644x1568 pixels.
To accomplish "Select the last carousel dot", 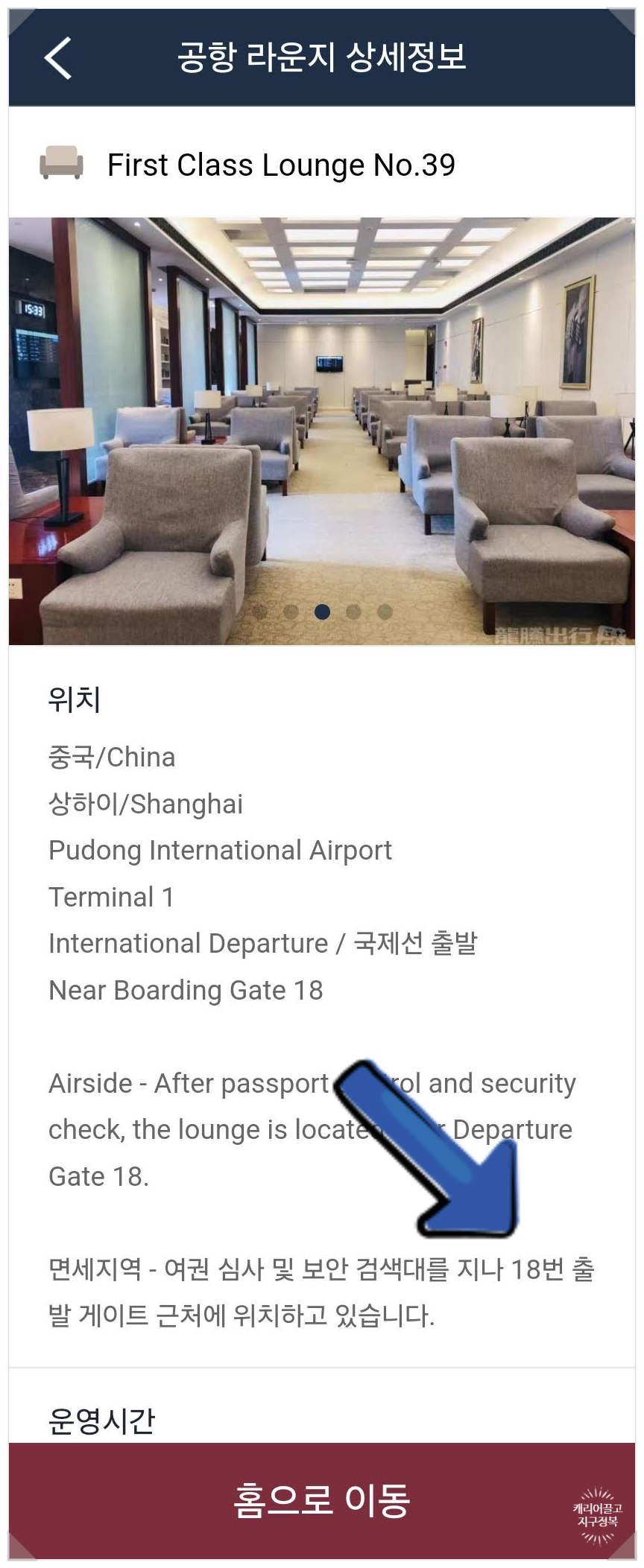I will point(383,612).
